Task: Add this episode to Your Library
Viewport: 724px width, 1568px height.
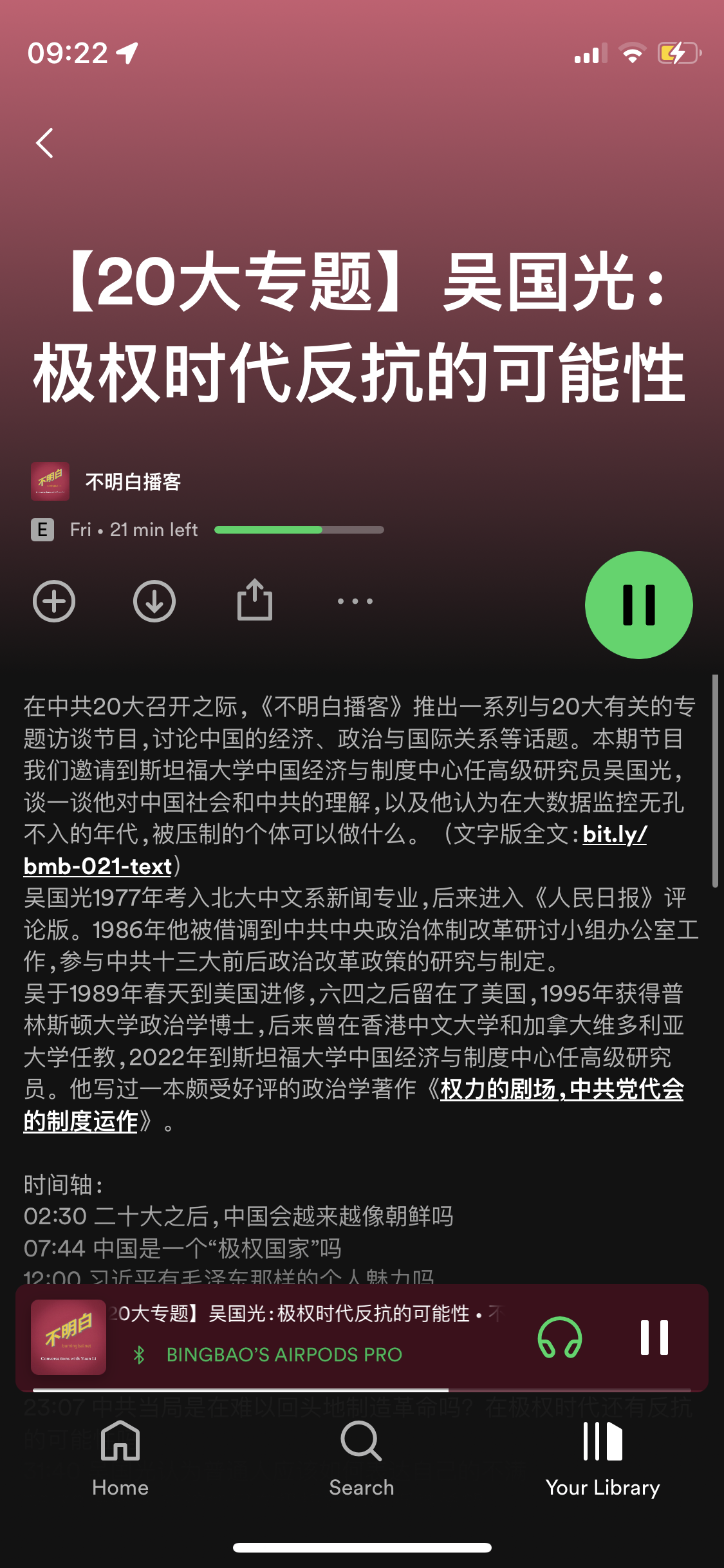Action: click(54, 601)
